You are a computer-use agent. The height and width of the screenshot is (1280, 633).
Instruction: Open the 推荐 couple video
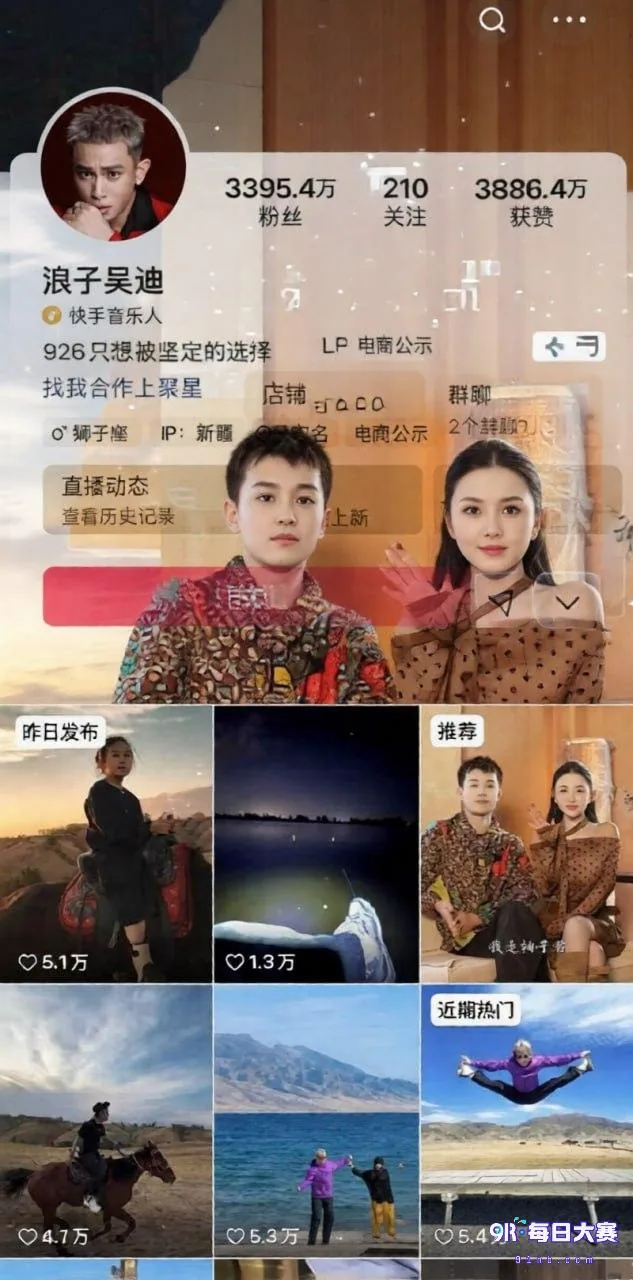(x=527, y=843)
